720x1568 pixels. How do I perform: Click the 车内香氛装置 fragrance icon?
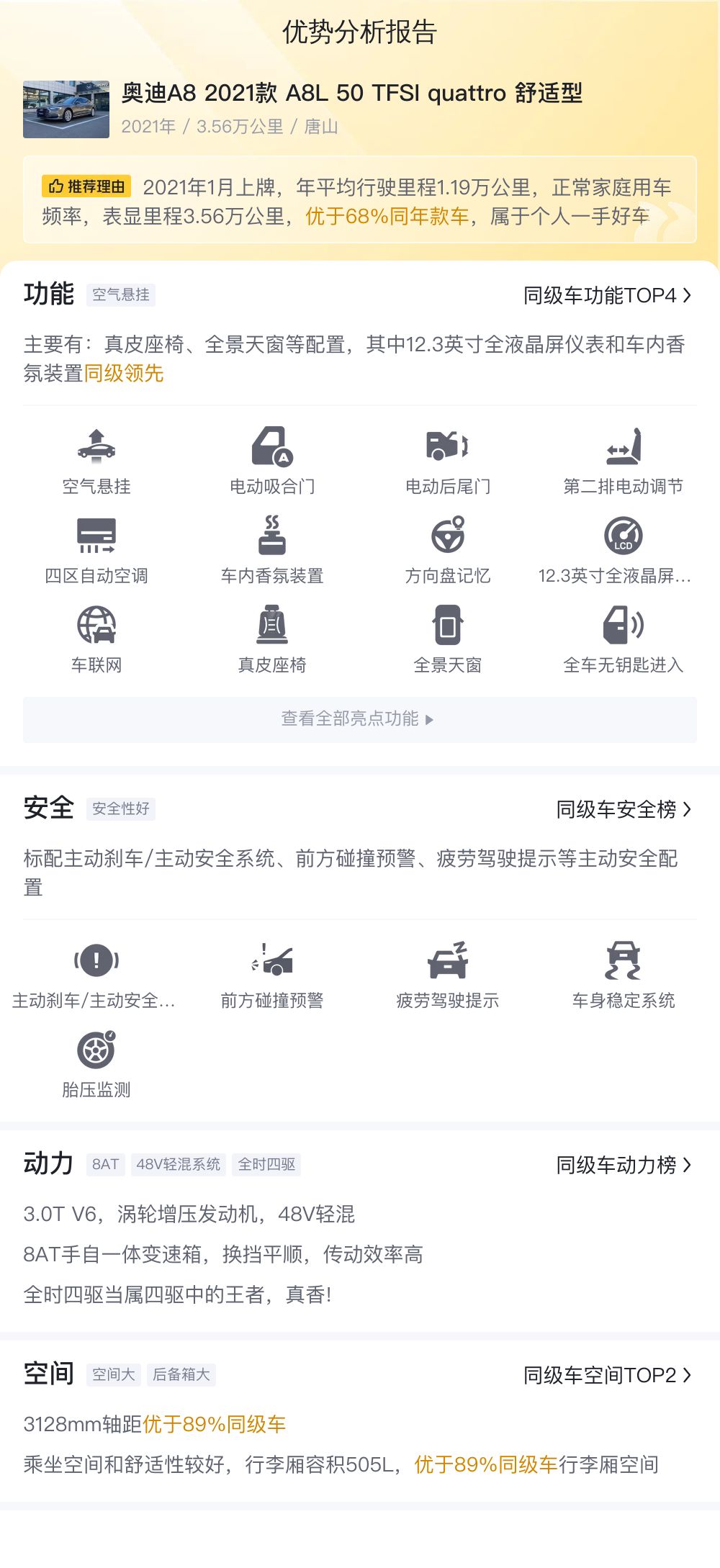(x=274, y=536)
